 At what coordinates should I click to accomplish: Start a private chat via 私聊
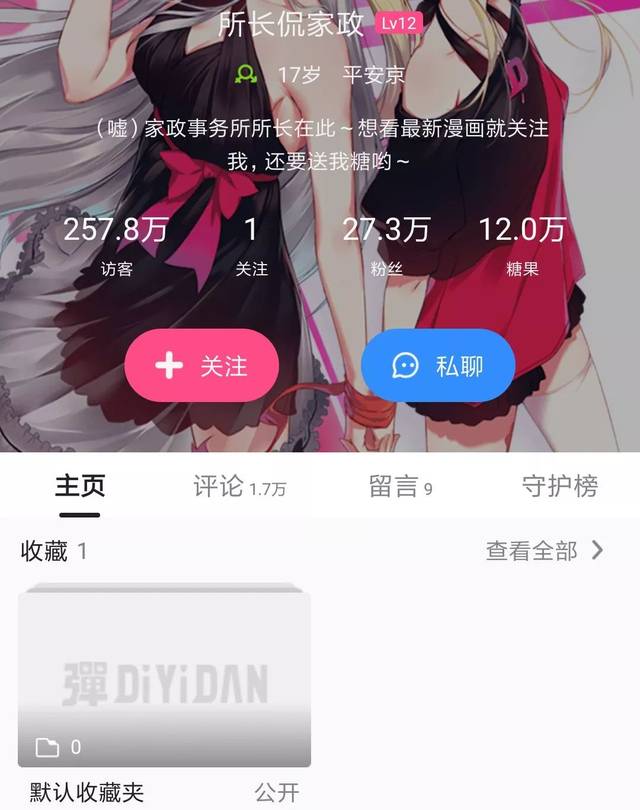click(x=438, y=365)
